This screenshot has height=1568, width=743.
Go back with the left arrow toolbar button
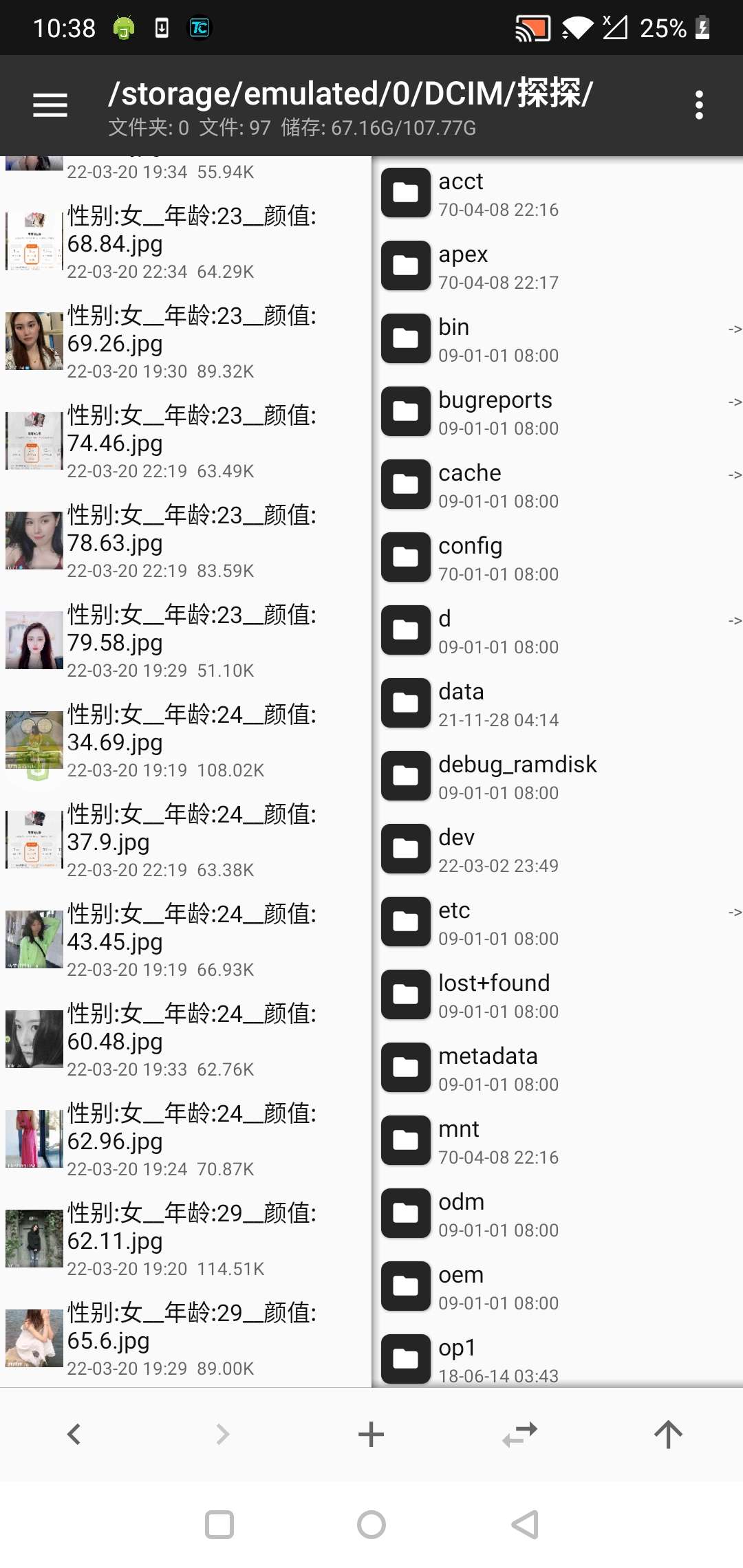coord(74,1434)
